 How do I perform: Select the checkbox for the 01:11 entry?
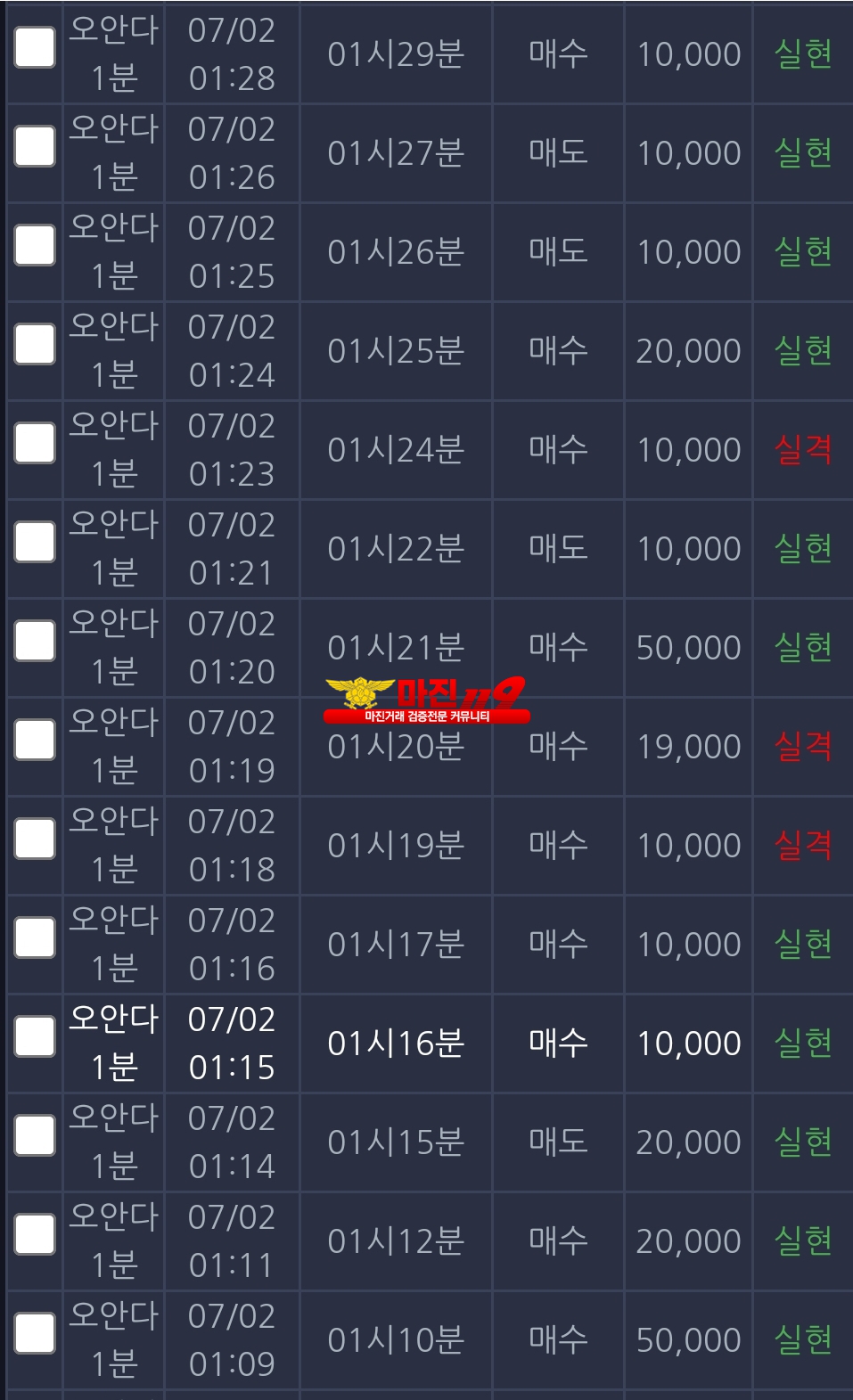[36, 1234]
